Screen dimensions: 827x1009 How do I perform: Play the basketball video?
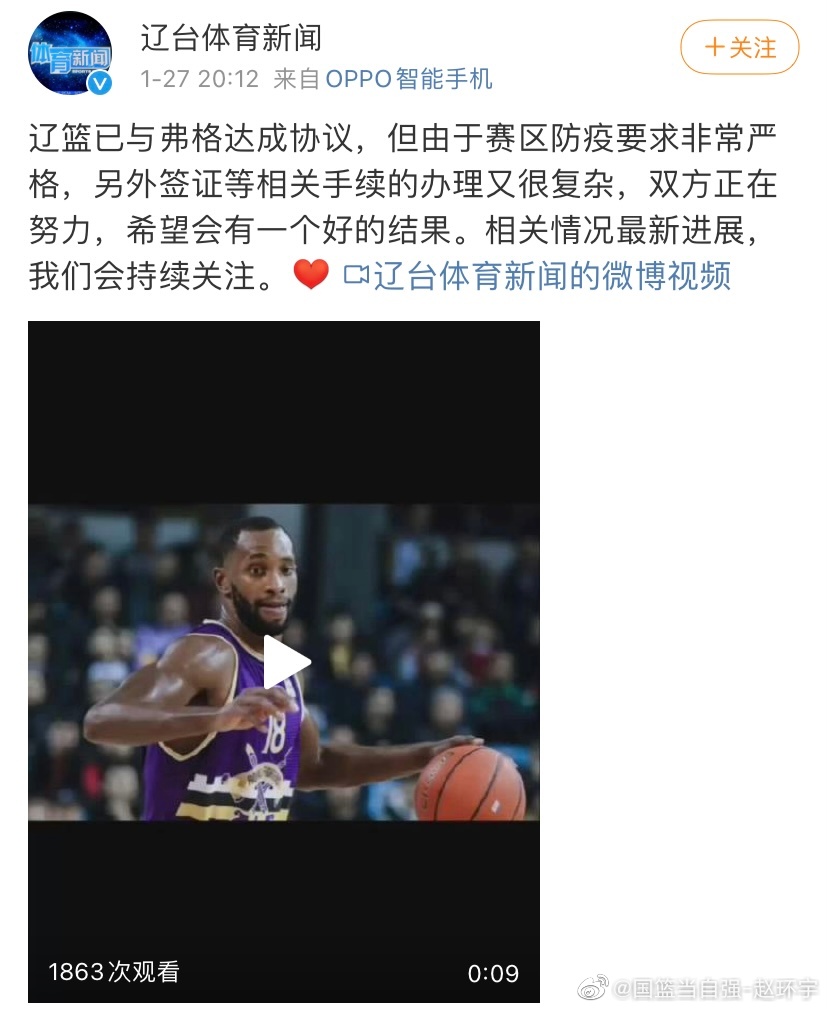284,661
